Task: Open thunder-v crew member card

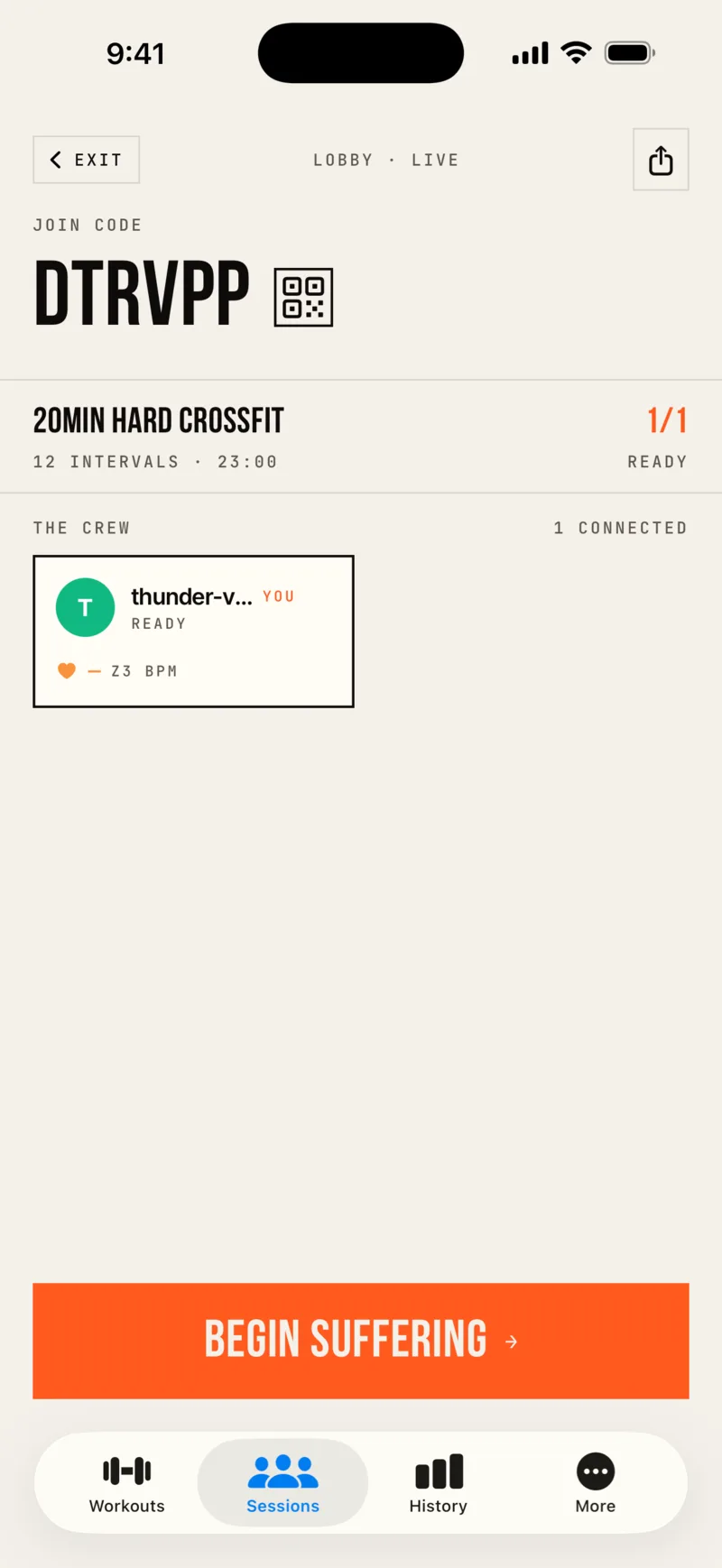Action: click(x=193, y=632)
